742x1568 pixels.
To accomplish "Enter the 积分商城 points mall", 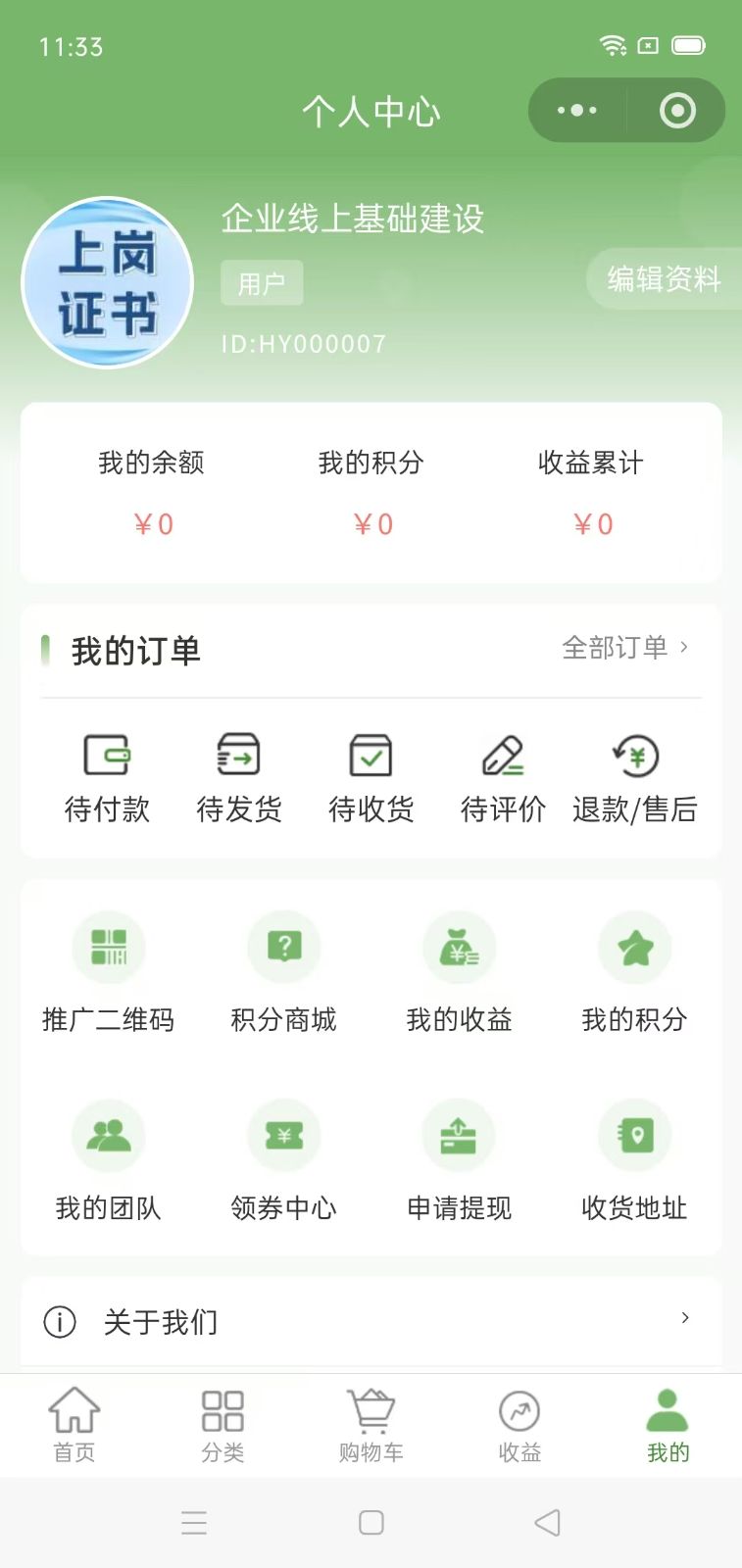I will (283, 970).
